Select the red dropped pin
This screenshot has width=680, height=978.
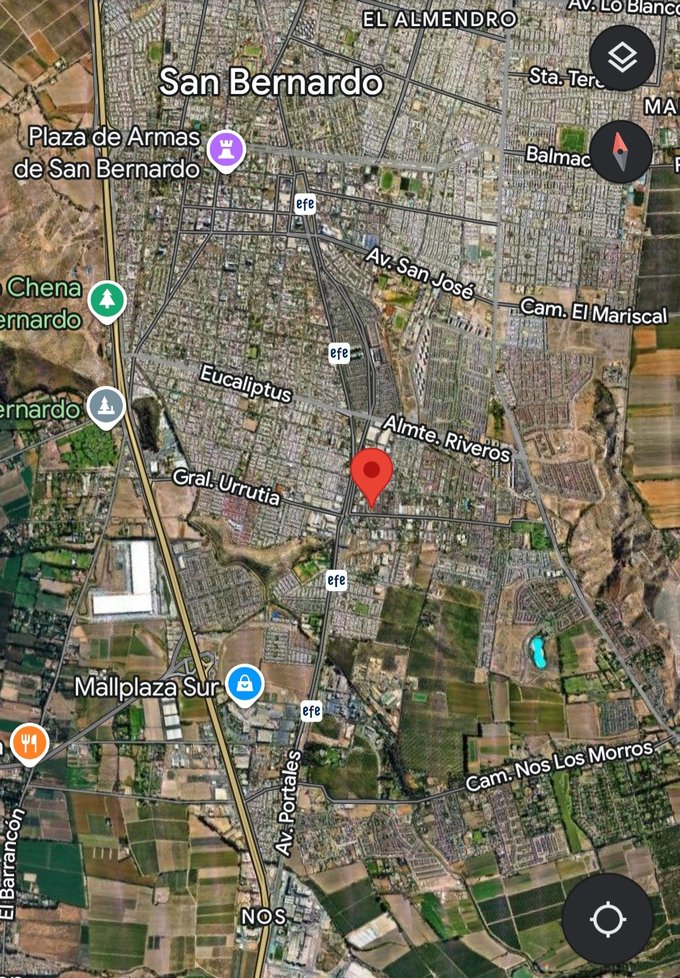pyautogui.click(x=373, y=474)
